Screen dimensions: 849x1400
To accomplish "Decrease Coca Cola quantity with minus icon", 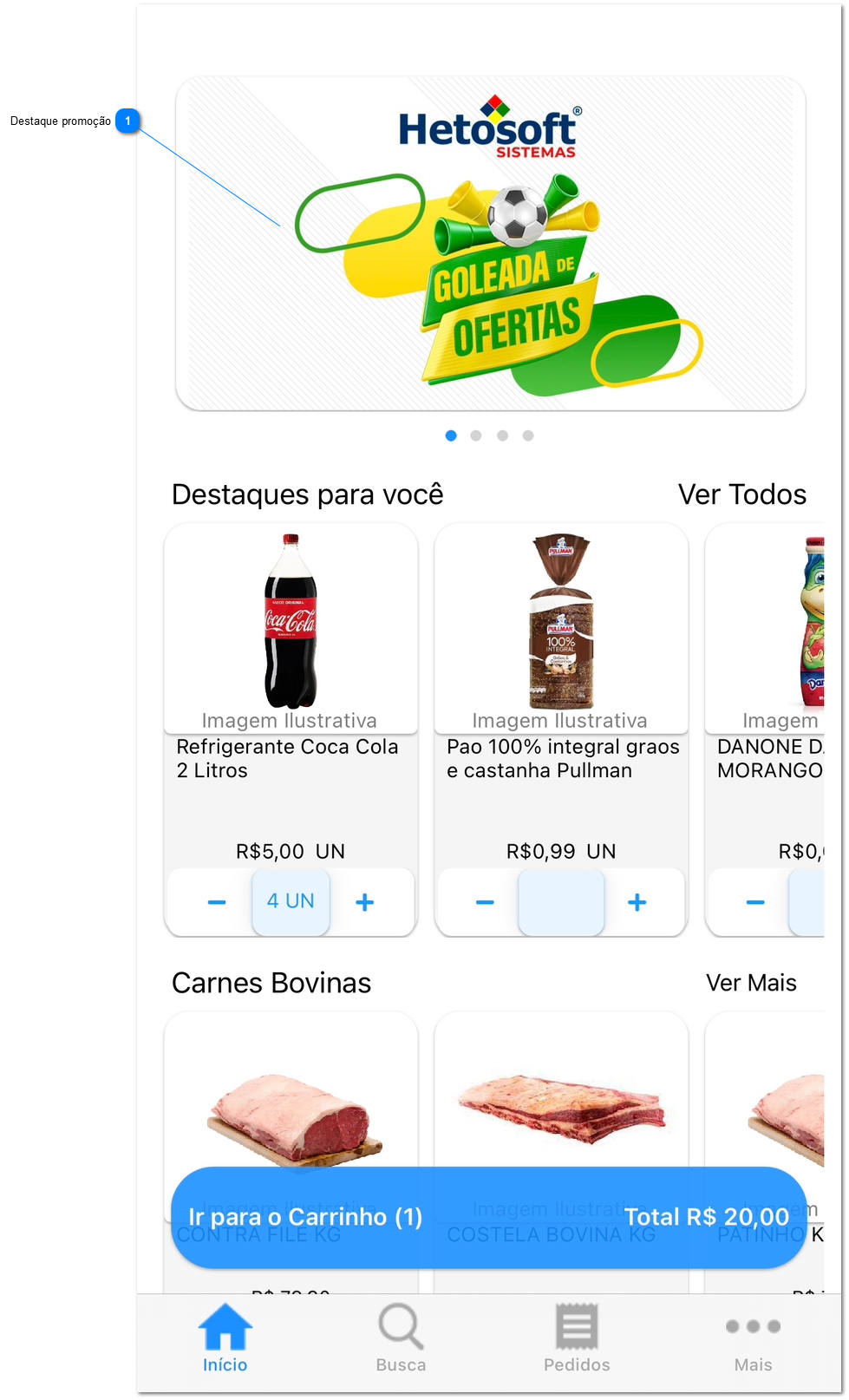I will [216, 902].
